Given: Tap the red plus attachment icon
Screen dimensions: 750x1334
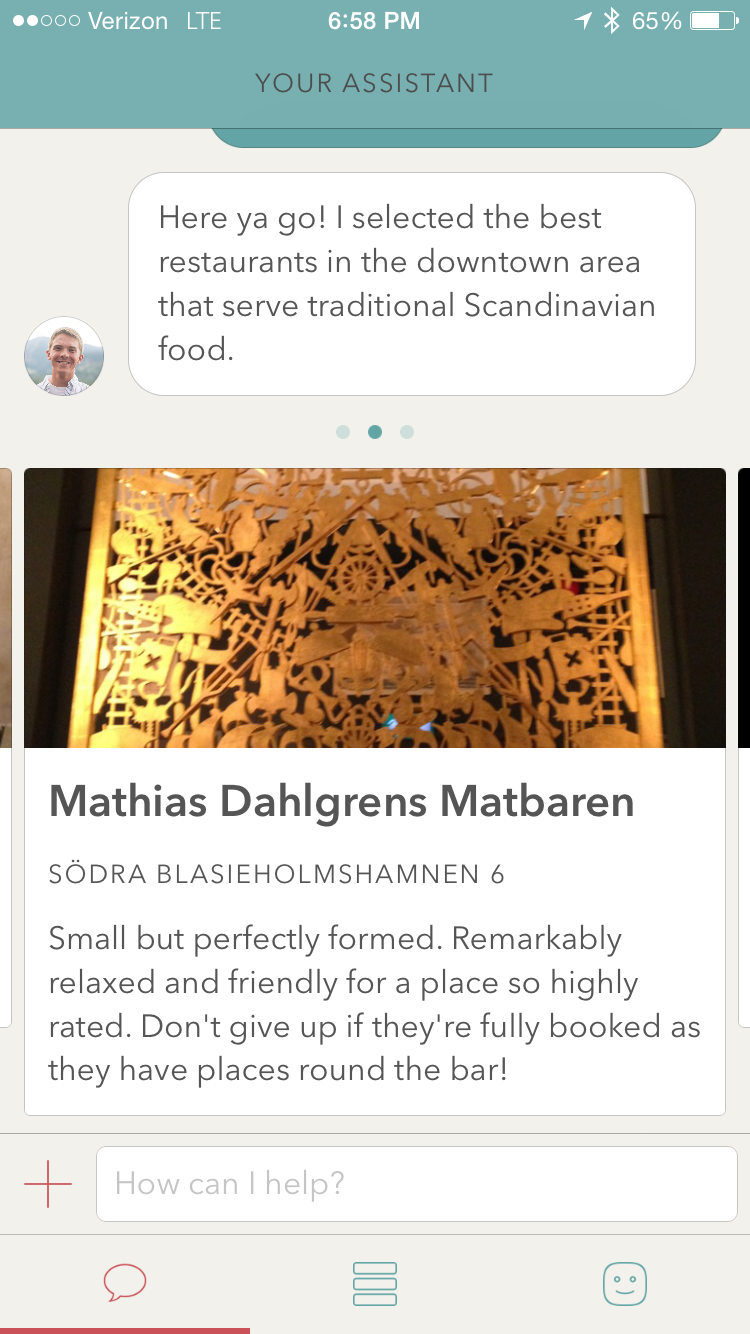Looking at the screenshot, I should click(x=47, y=1184).
